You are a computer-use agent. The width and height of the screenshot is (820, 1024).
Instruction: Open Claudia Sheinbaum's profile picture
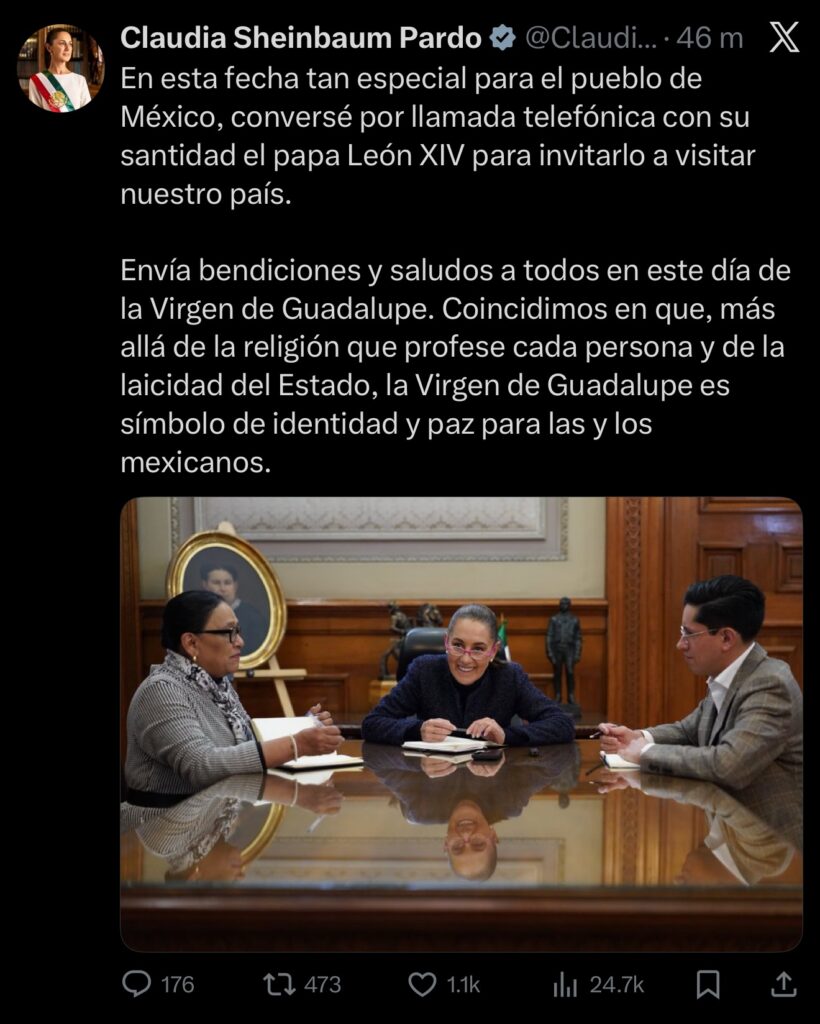coord(60,68)
